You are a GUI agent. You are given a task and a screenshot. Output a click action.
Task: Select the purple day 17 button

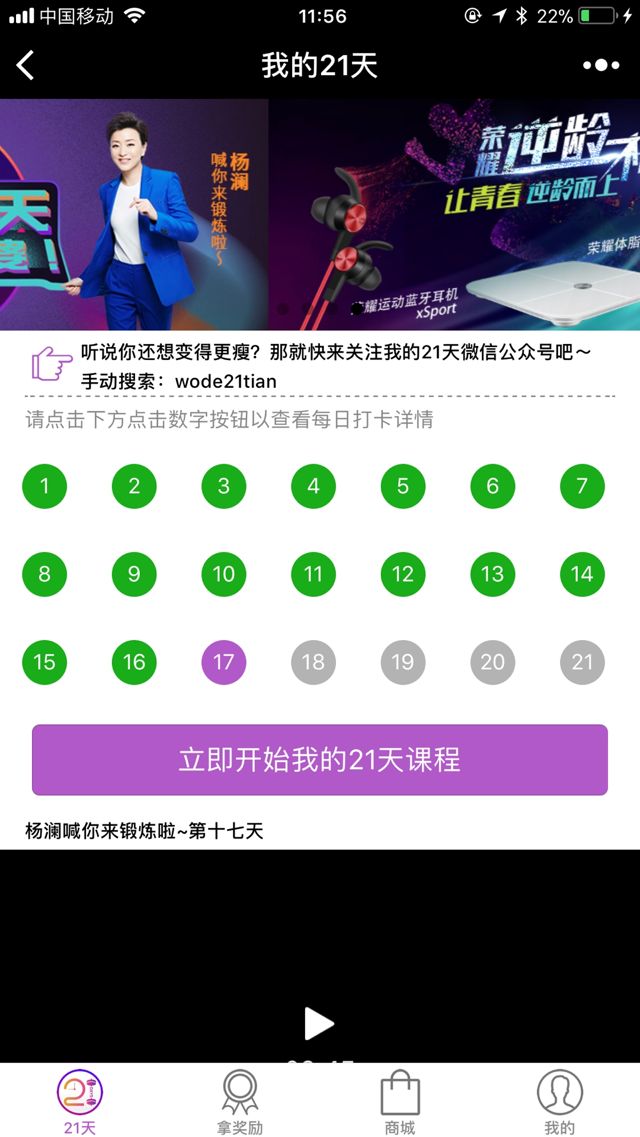(x=224, y=662)
